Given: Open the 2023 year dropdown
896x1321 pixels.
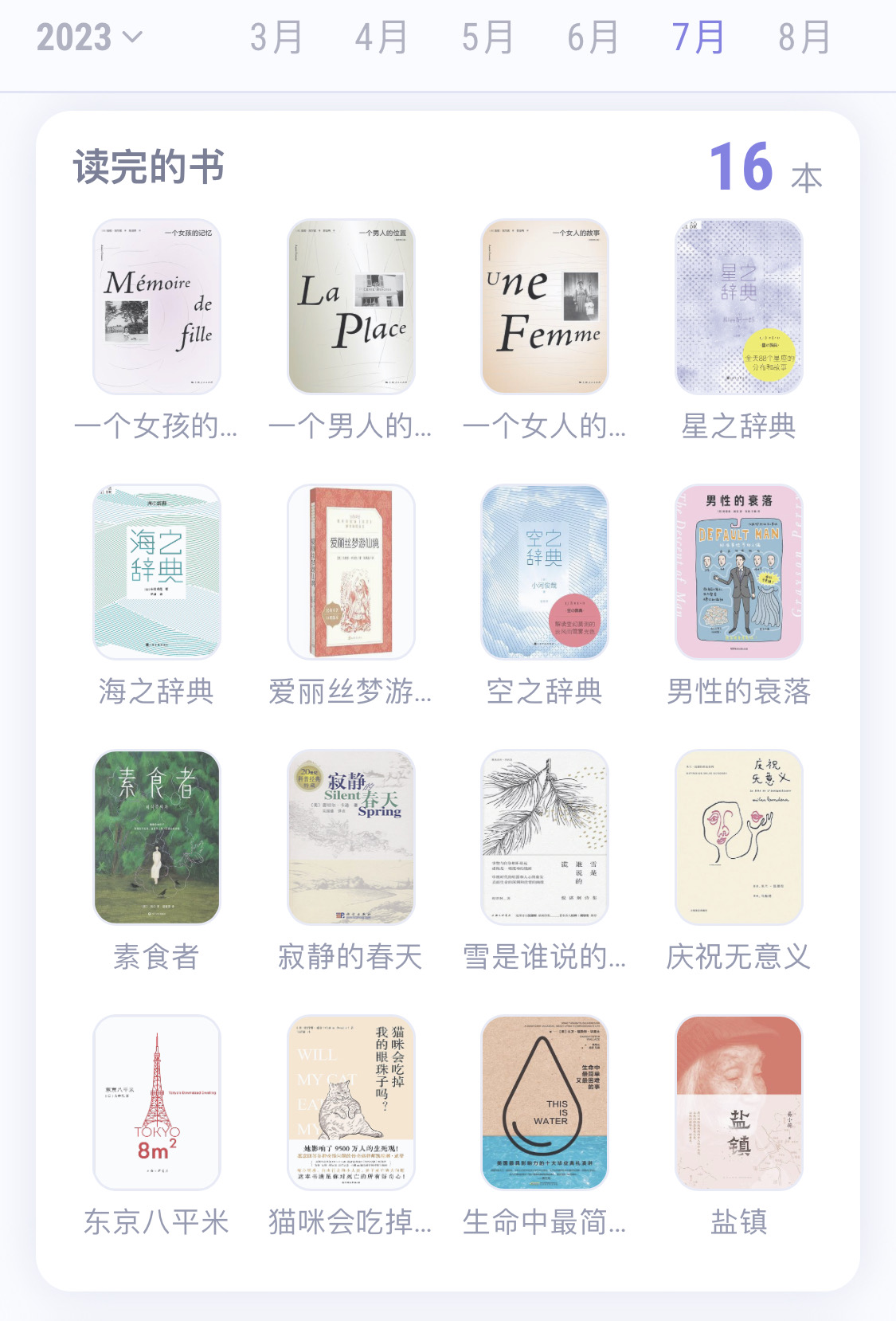Looking at the screenshot, I should point(89,37).
